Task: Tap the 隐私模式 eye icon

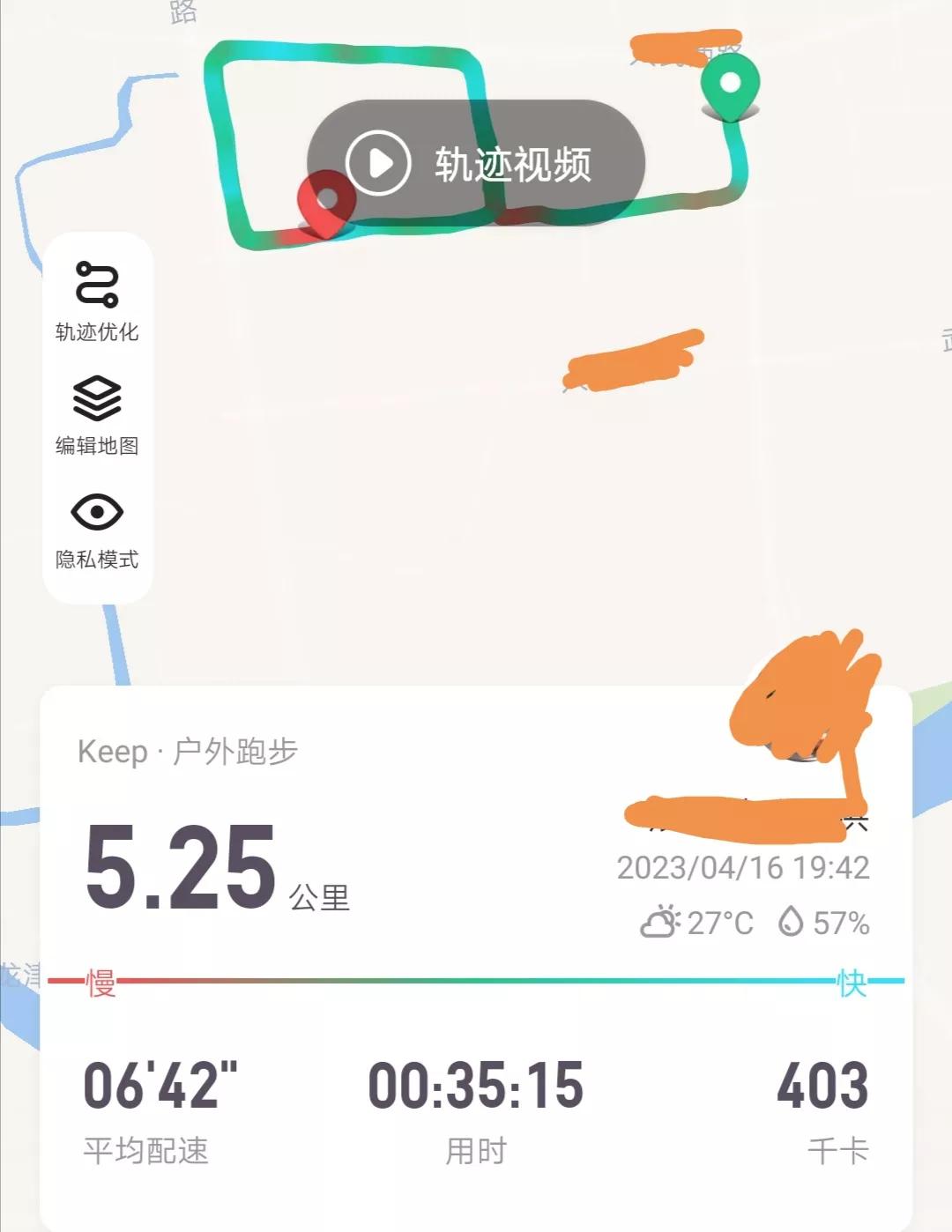Action: point(95,511)
